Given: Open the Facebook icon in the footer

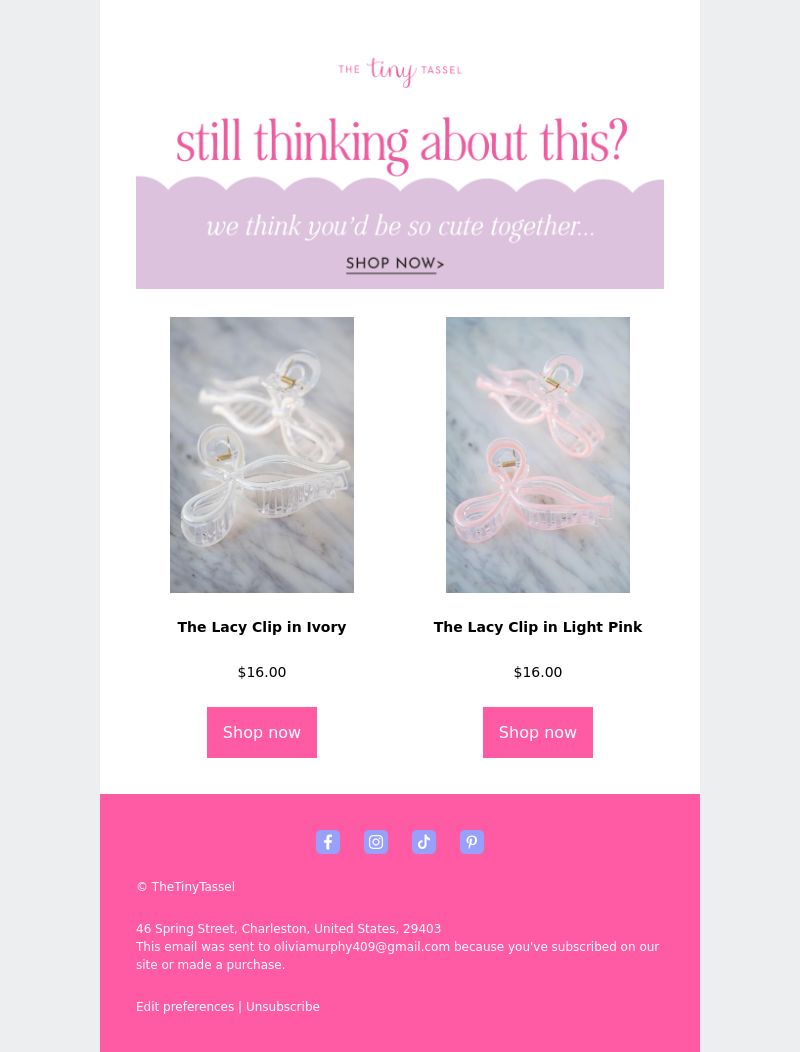Looking at the screenshot, I should [328, 842].
